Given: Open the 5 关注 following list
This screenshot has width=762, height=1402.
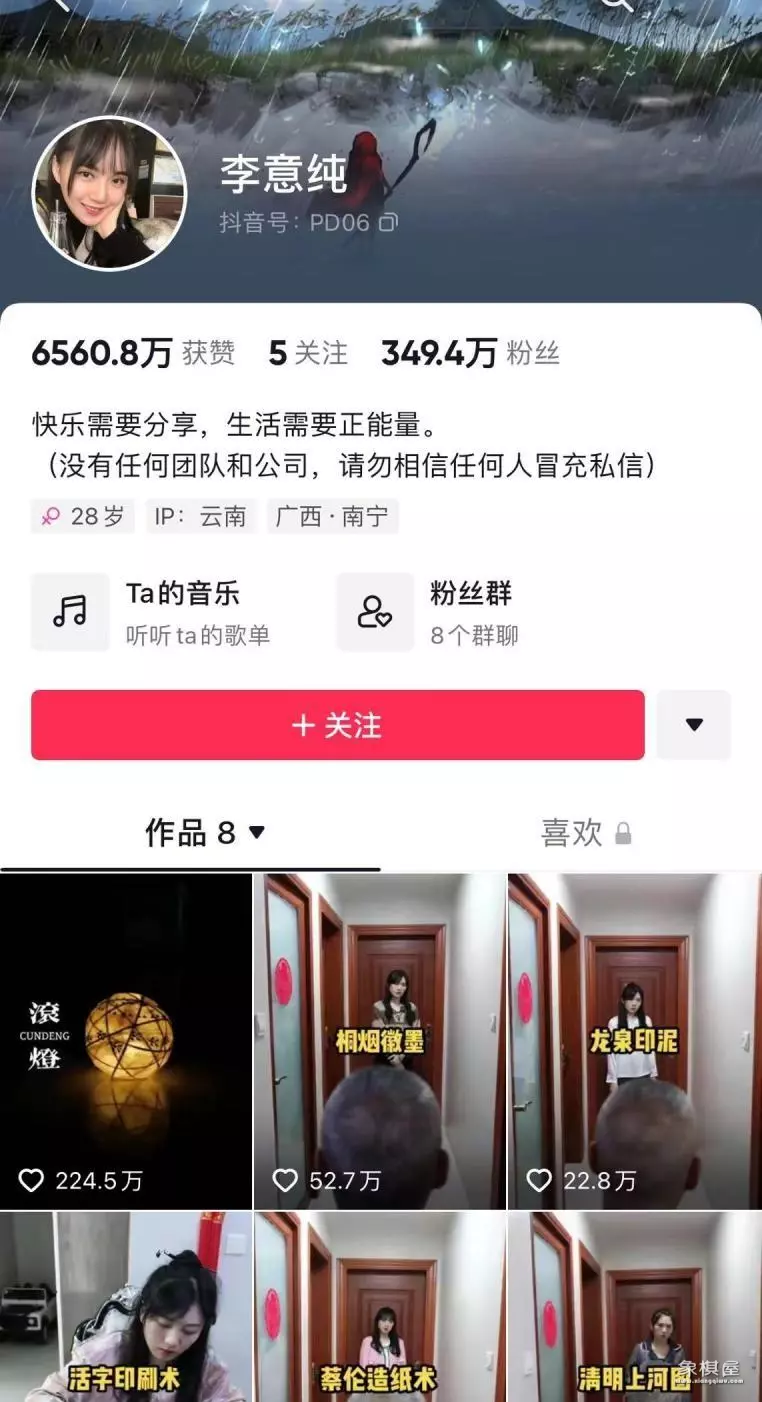Looking at the screenshot, I should coord(308,353).
